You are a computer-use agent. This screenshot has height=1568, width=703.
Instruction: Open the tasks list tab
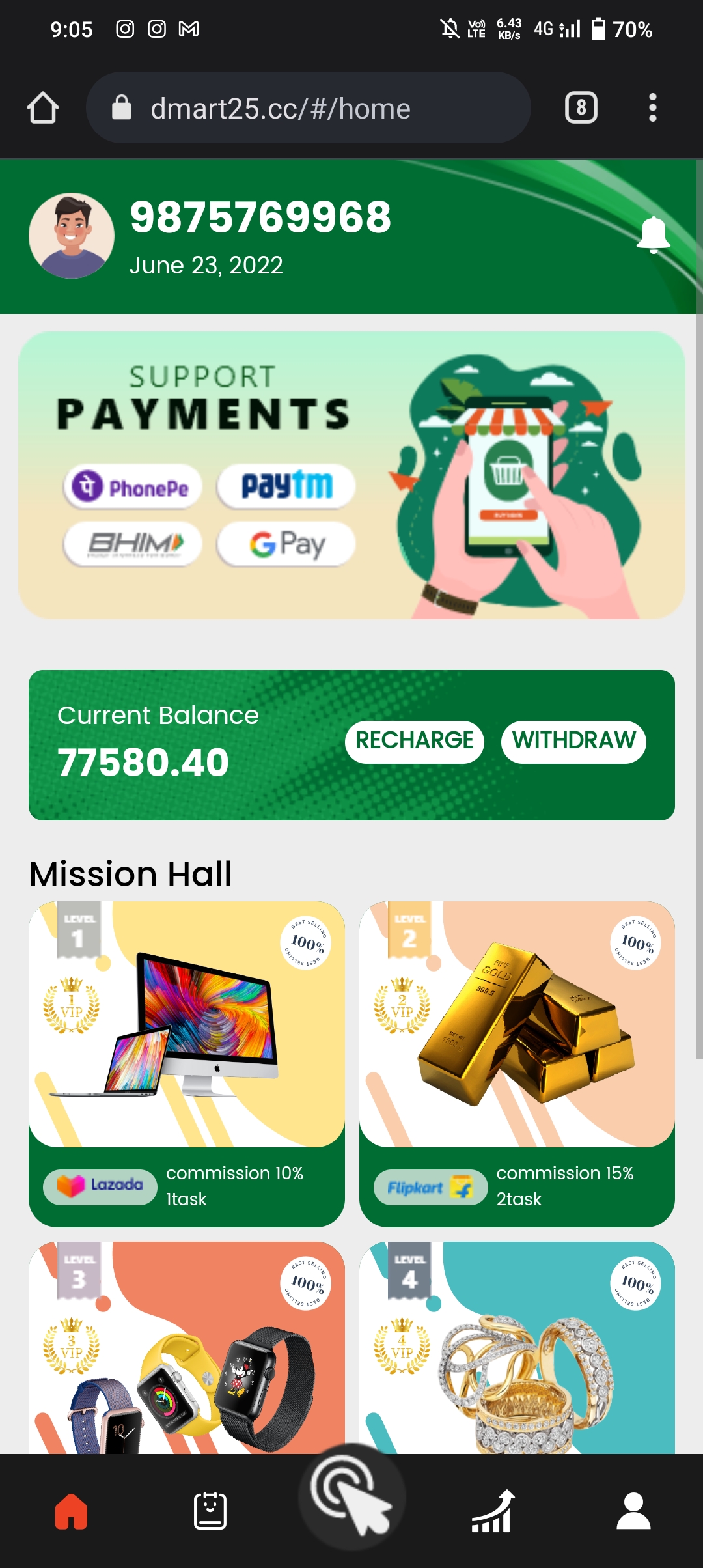click(210, 1511)
